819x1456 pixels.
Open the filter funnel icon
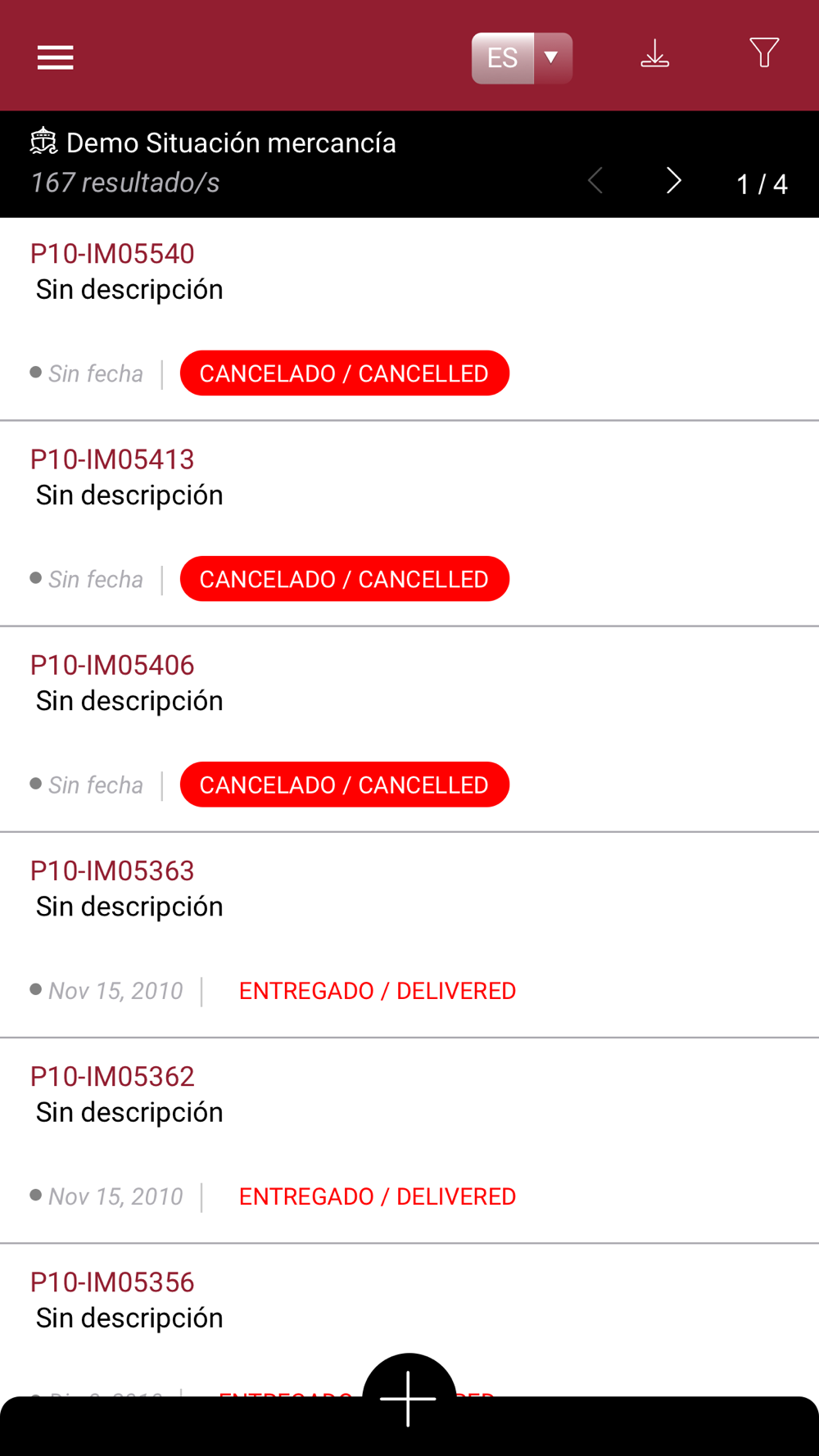pyautogui.click(x=764, y=53)
